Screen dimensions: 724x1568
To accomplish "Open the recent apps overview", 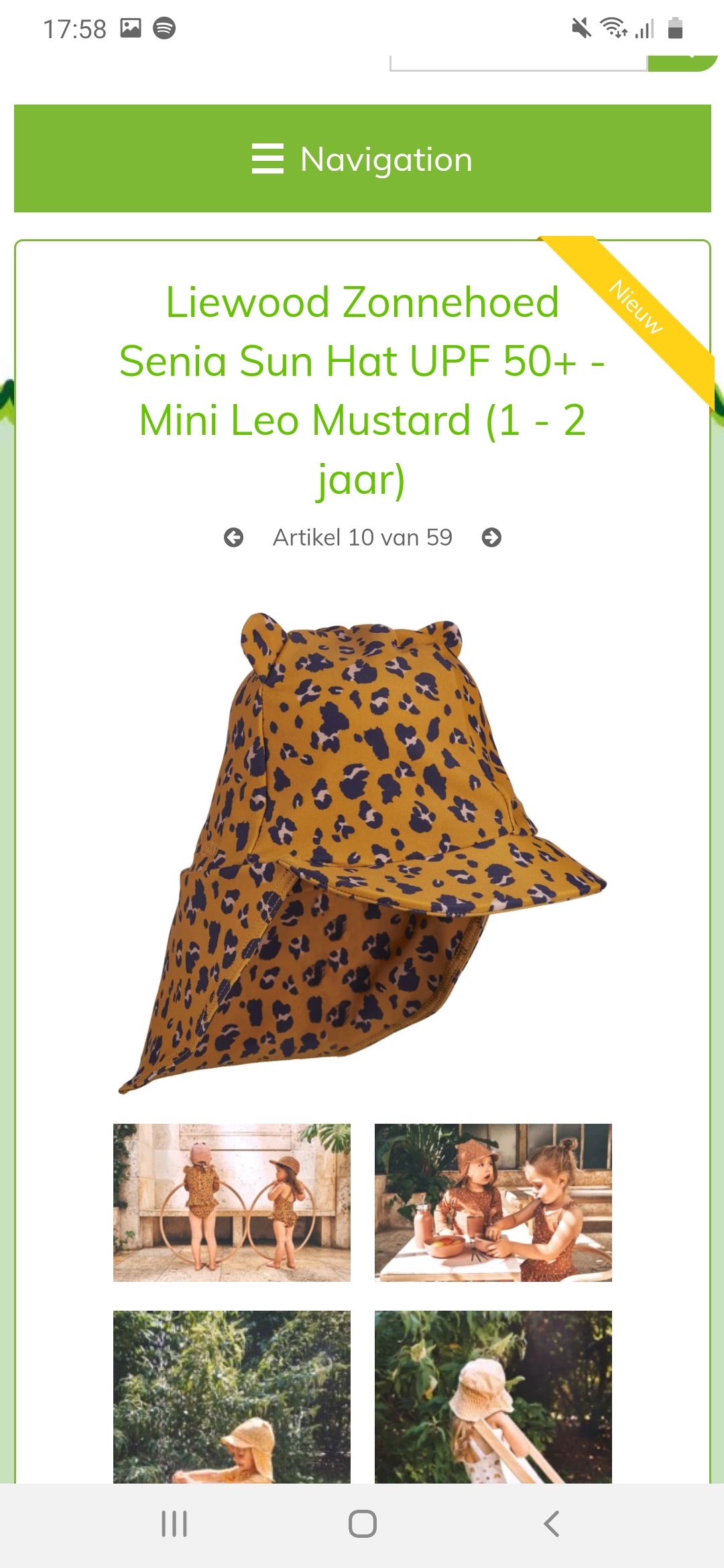I will tap(174, 1524).
